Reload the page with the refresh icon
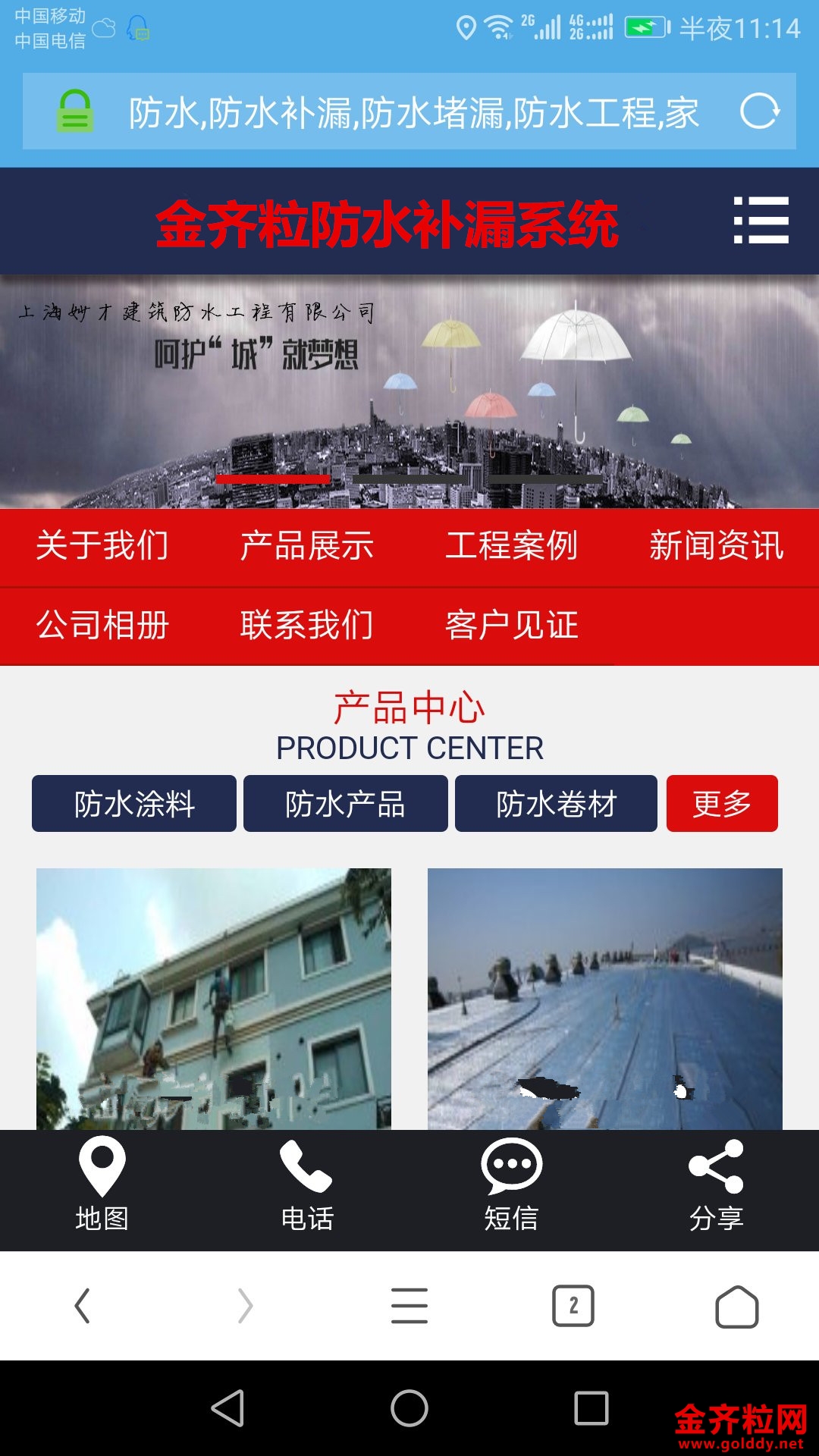The height and width of the screenshot is (1456, 819). tap(760, 111)
